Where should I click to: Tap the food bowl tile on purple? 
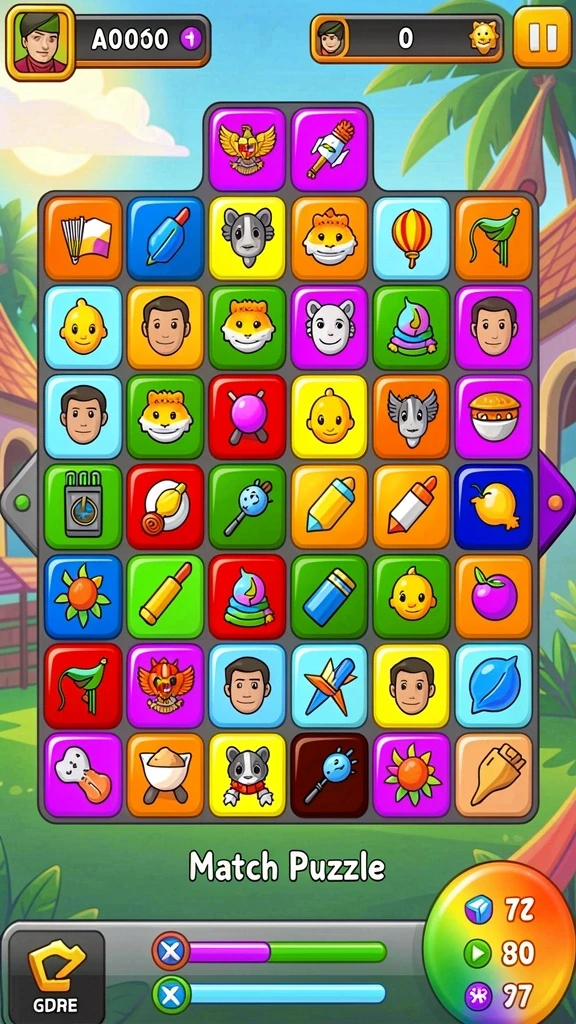tap(494, 417)
